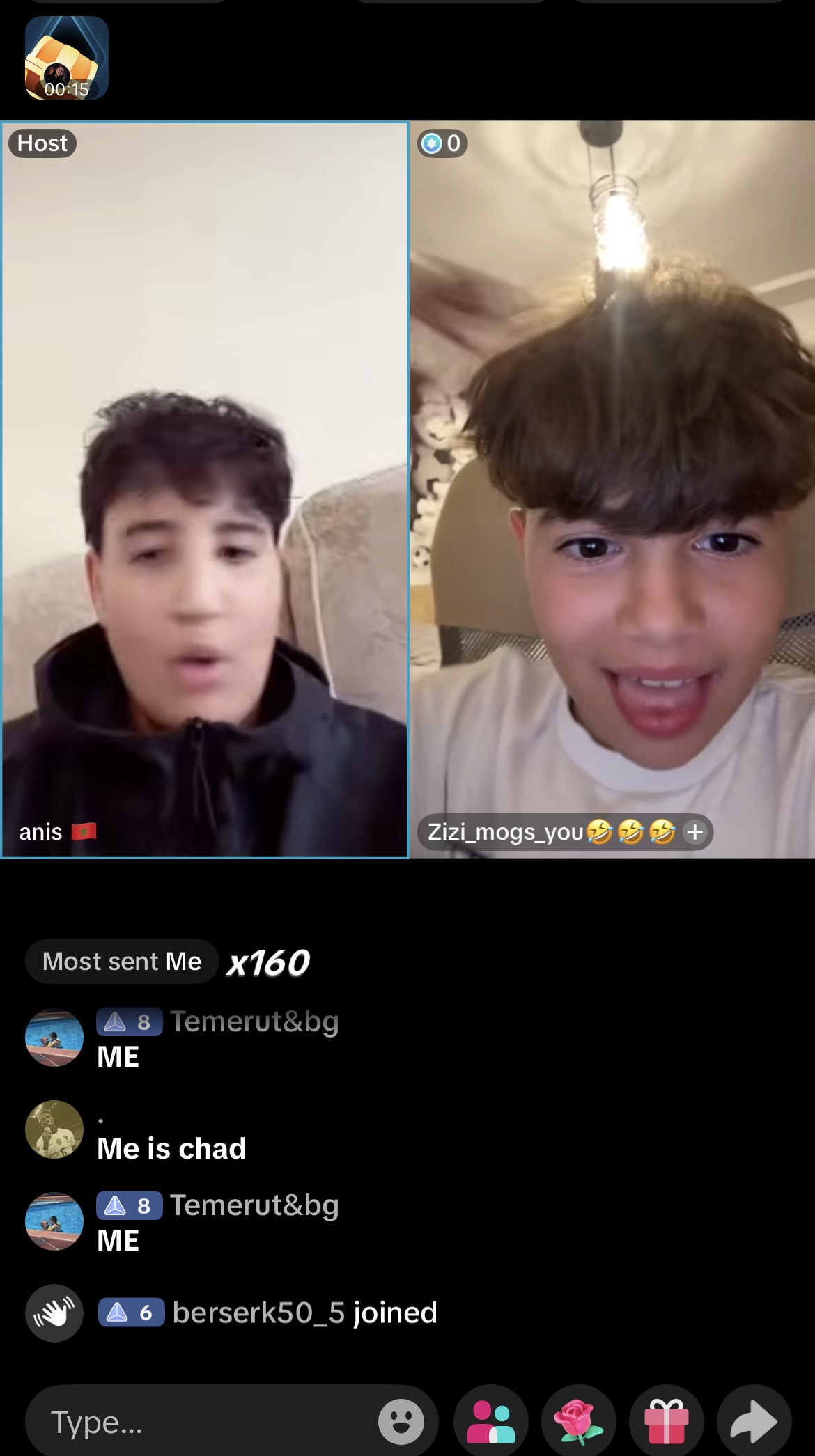815x1456 pixels.
Task: Open profile of "Me is chad" commenter
Action: (x=54, y=1129)
